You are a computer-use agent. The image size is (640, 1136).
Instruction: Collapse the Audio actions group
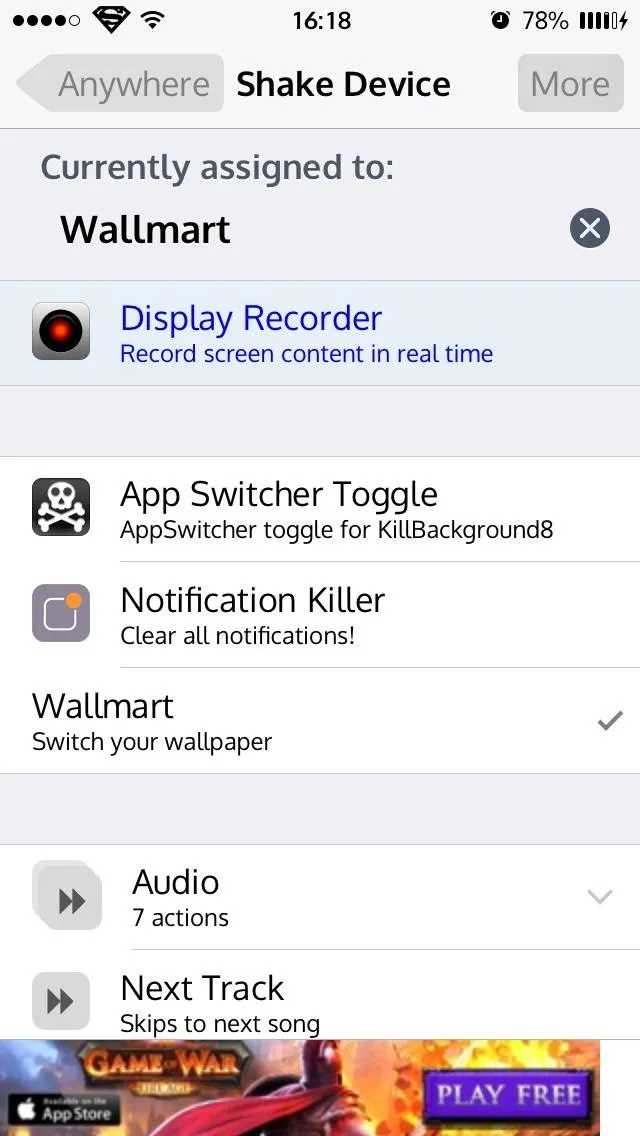(320, 897)
